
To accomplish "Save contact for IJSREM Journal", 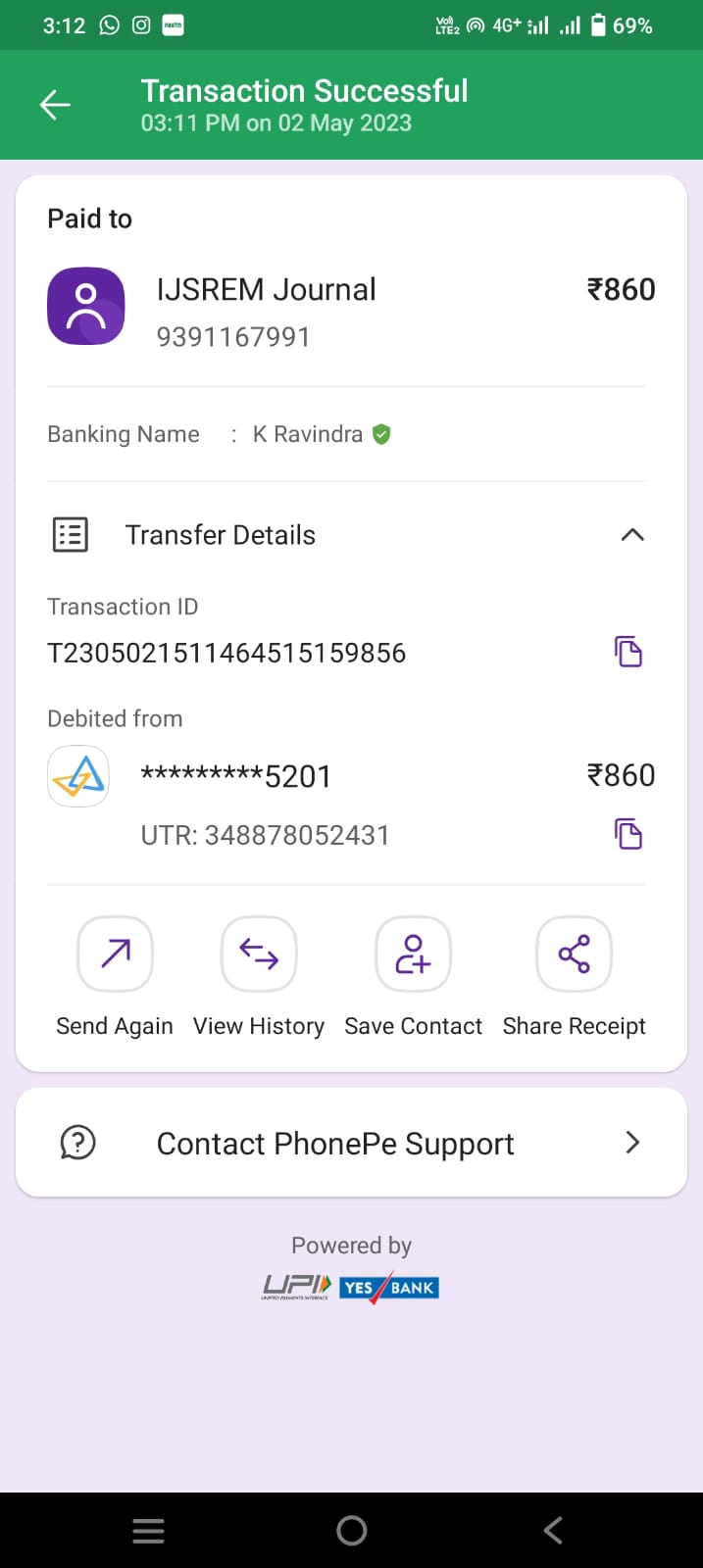I will [x=413, y=955].
